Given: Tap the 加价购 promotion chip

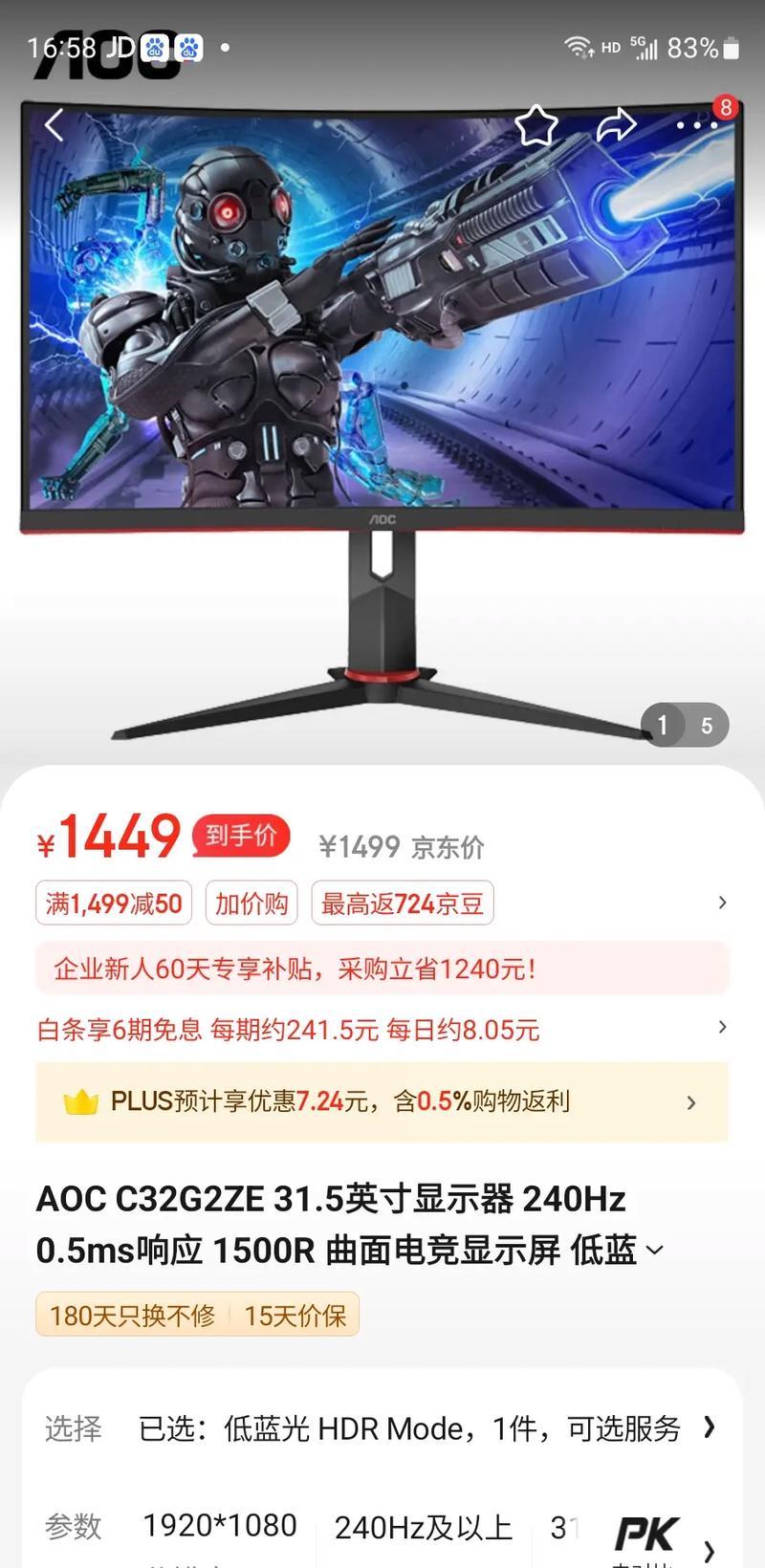Looking at the screenshot, I should tap(251, 904).
